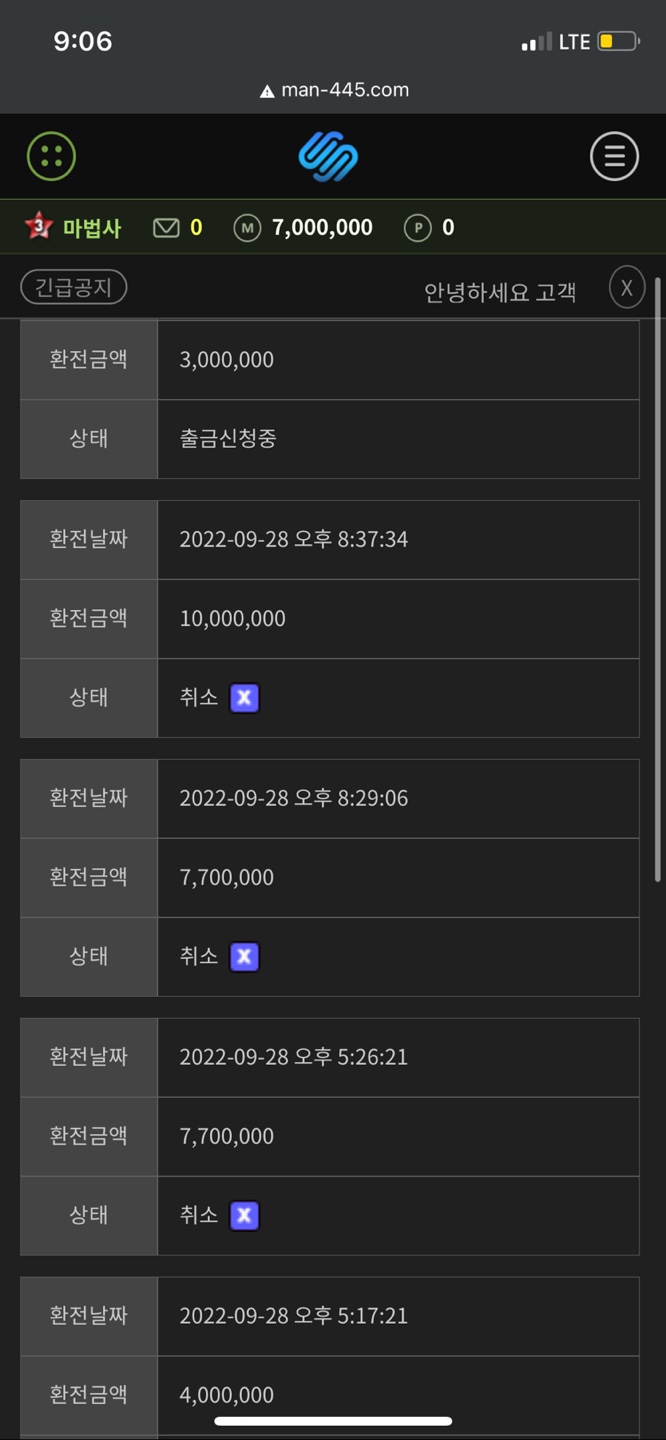View the 7,000,000 money balance
Viewport: 666px width, 1440px height.
[x=320, y=228]
